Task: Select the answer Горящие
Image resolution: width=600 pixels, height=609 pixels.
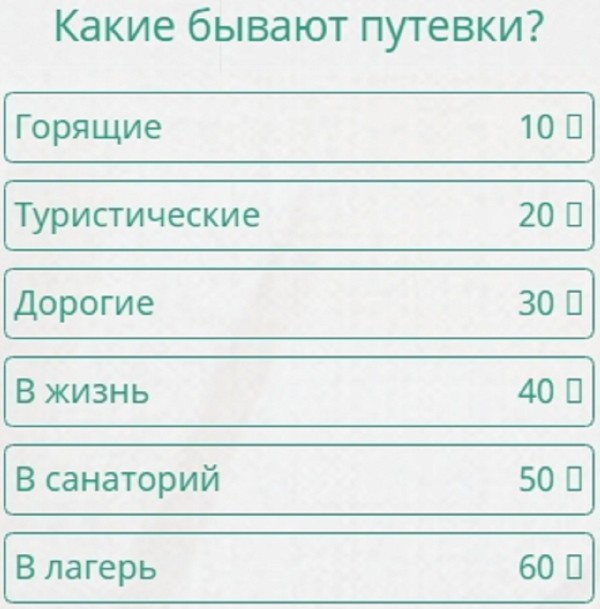Action: (298, 128)
